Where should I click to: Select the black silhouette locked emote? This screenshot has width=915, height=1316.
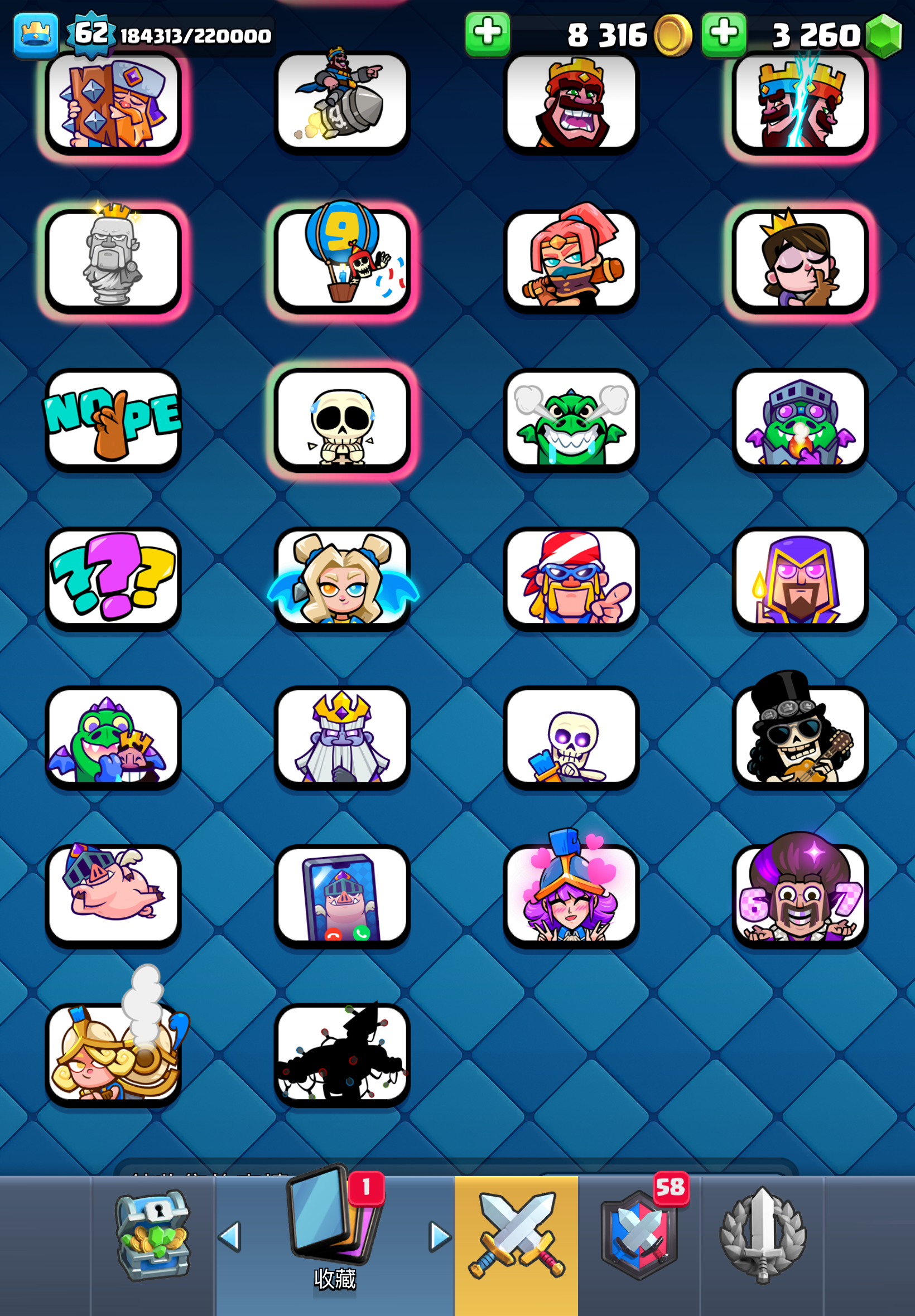click(341, 1054)
